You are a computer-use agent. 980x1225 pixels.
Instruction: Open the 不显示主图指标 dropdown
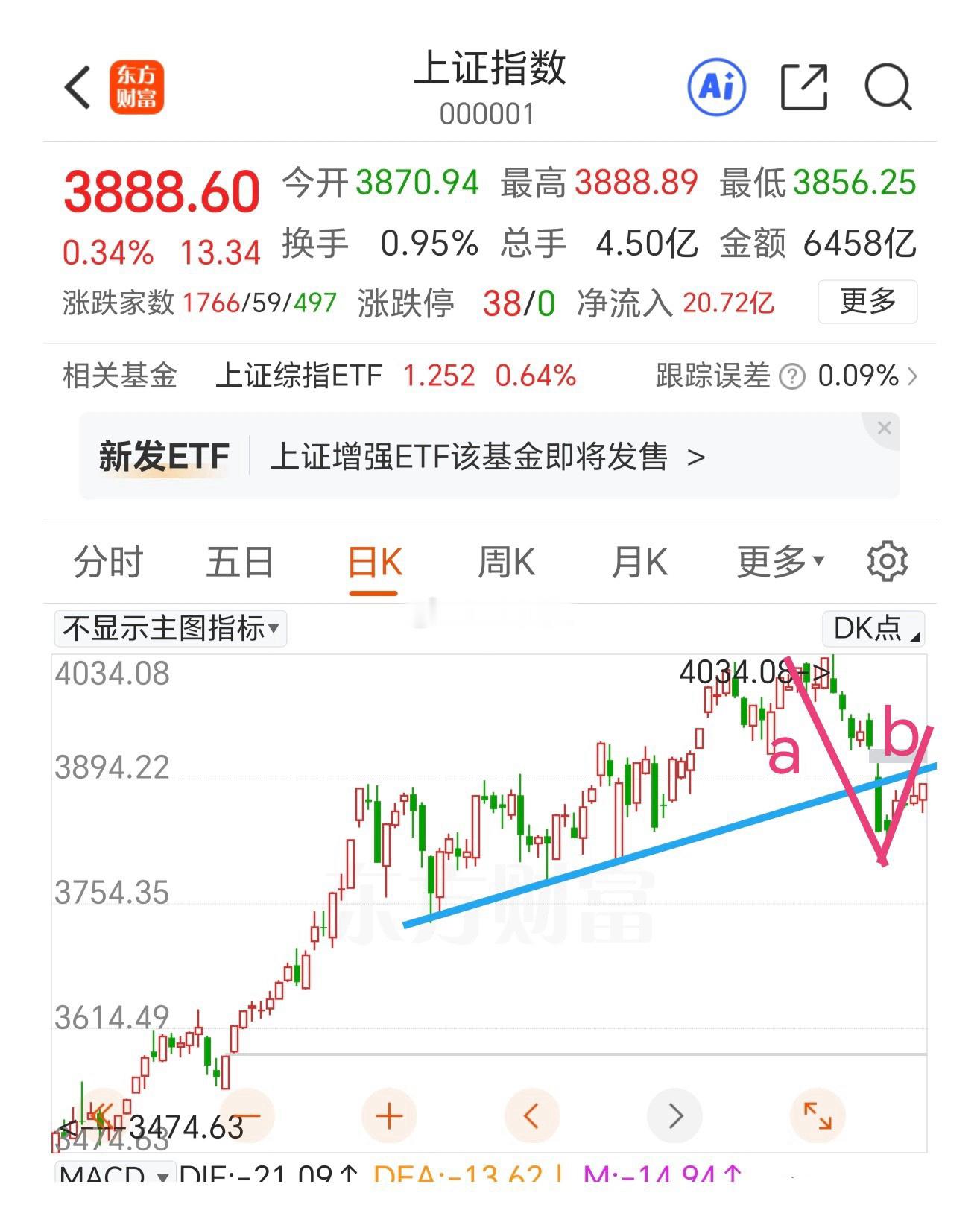pos(170,629)
